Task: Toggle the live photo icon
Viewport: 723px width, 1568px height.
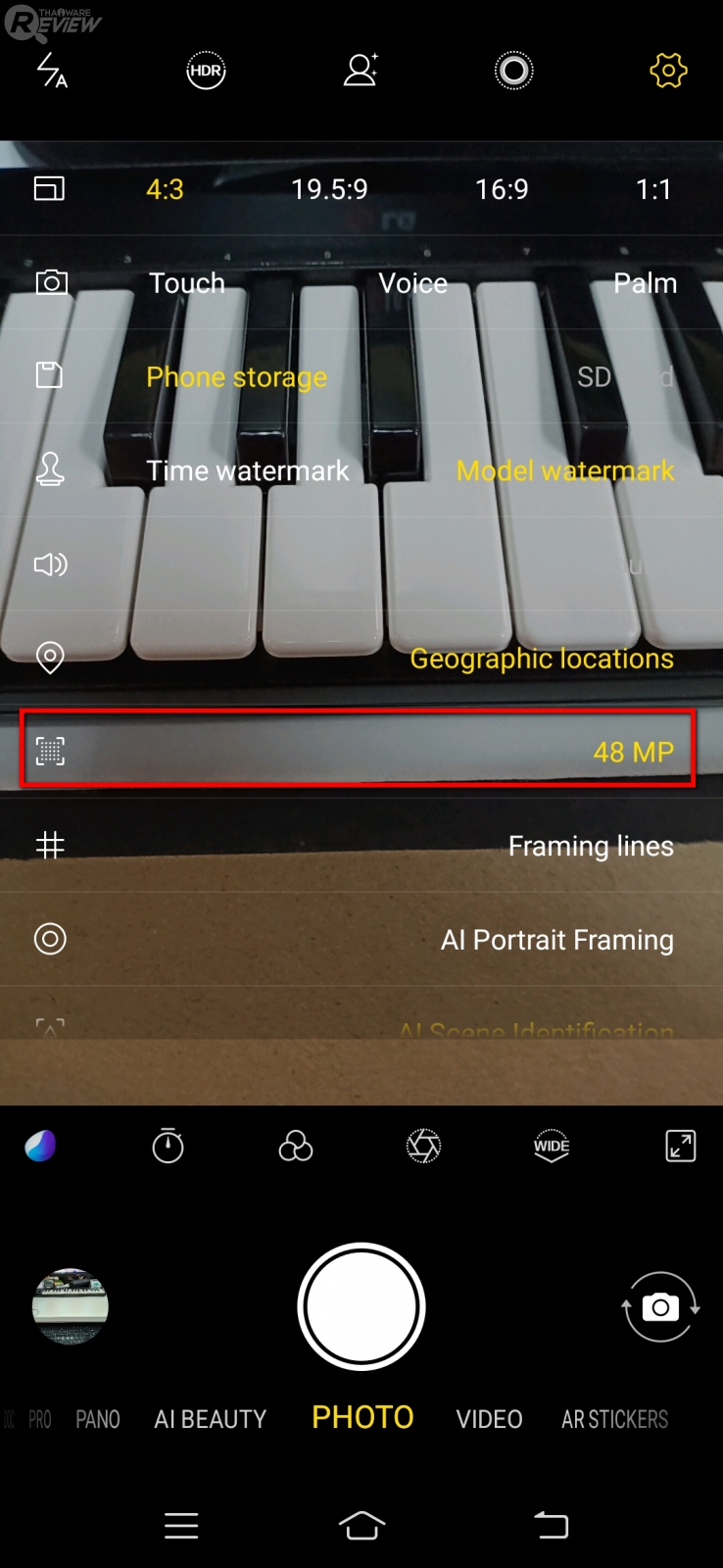Action: [514, 71]
